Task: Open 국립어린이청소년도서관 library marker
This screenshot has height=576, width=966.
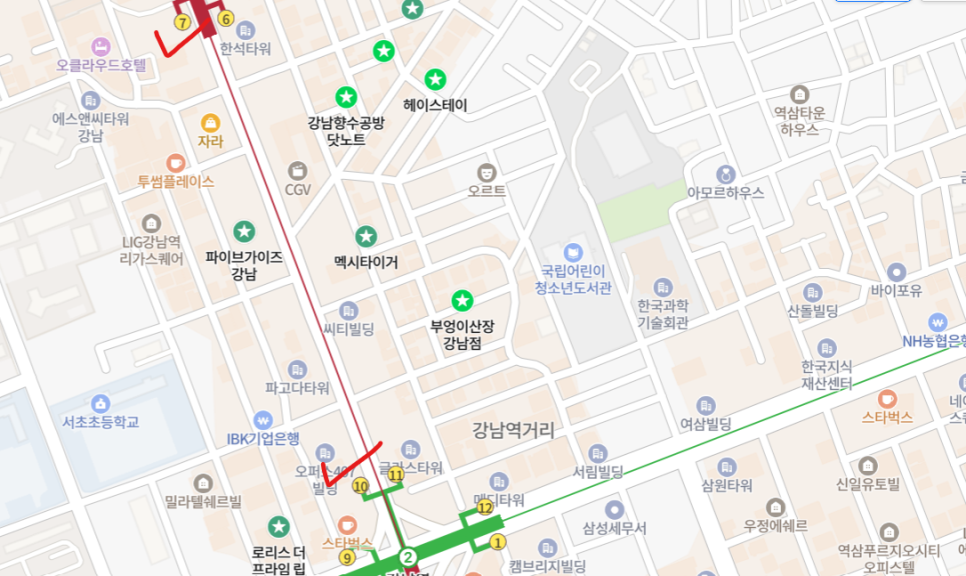Action: coord(573,251)
